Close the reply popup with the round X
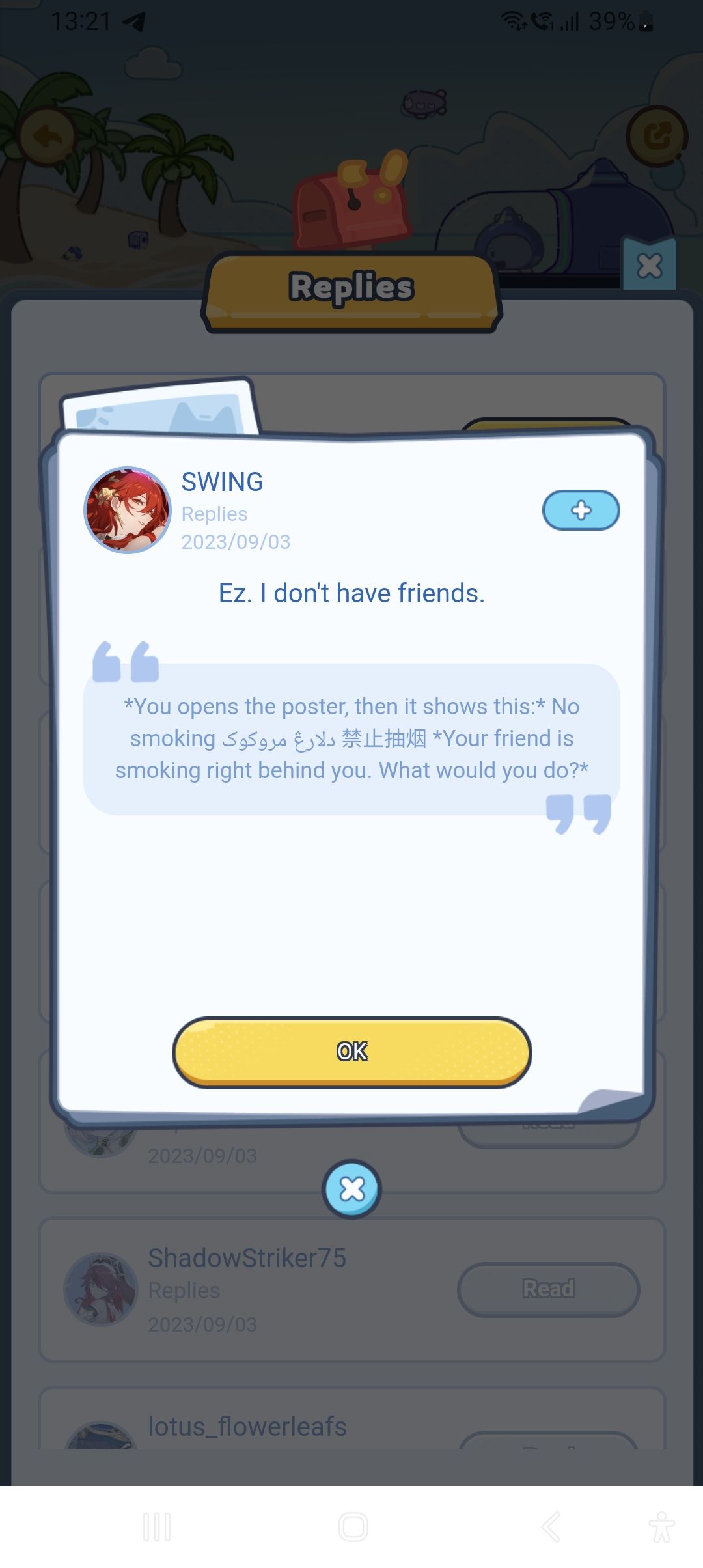This screenshot has width=703, height=1568. (x=352, y=1190)
